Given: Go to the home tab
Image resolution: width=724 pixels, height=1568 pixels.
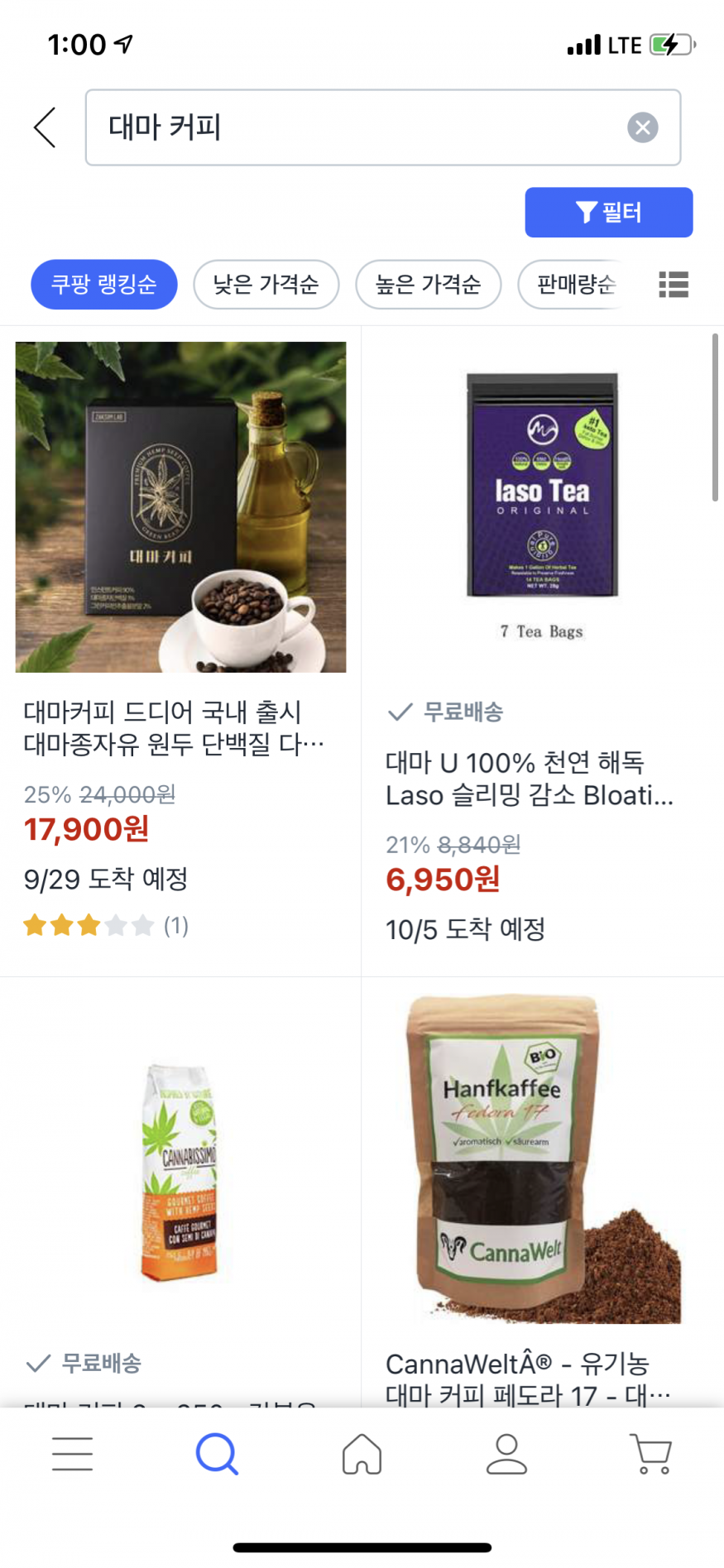Looking at the screenshot, I should click(362, 1454).
